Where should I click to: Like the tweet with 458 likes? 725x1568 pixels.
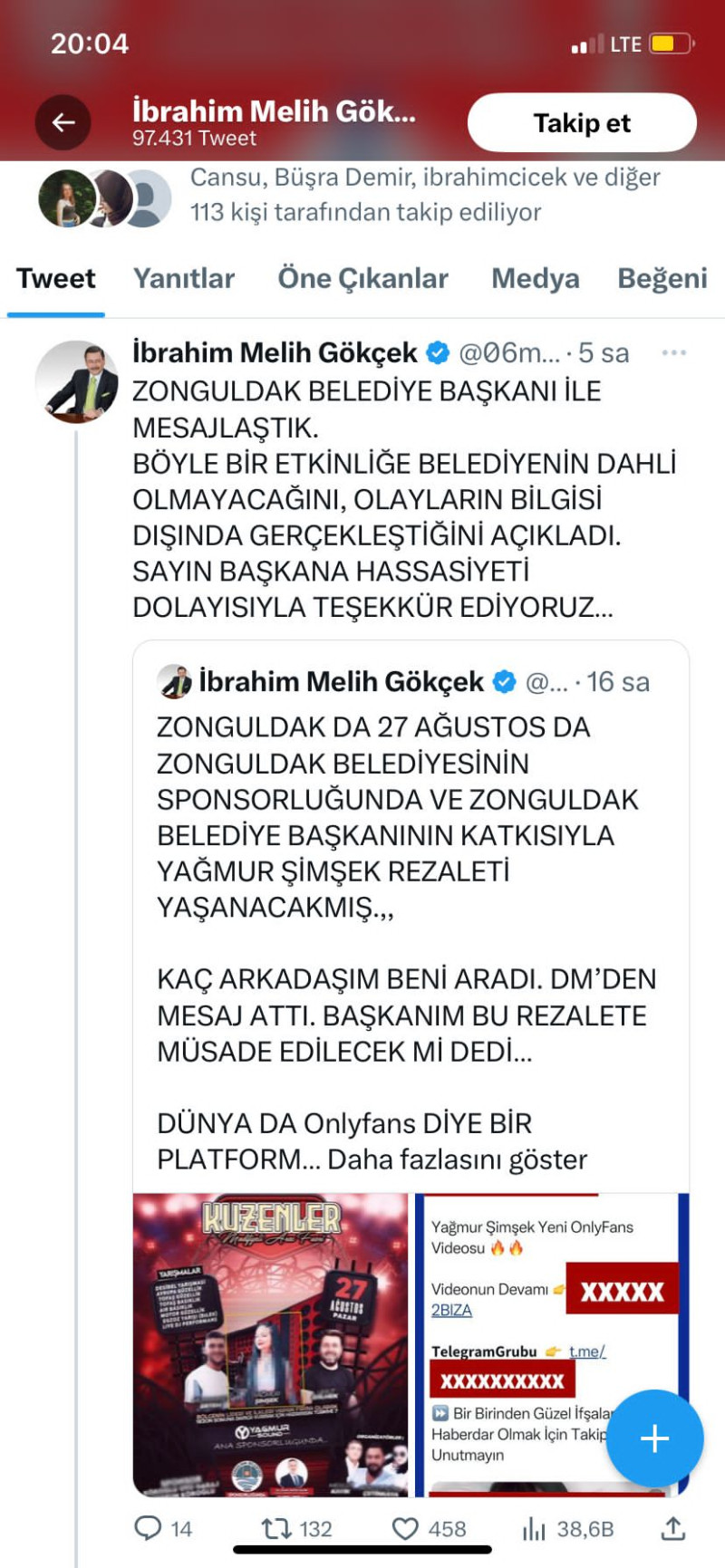coord(405,1529)
